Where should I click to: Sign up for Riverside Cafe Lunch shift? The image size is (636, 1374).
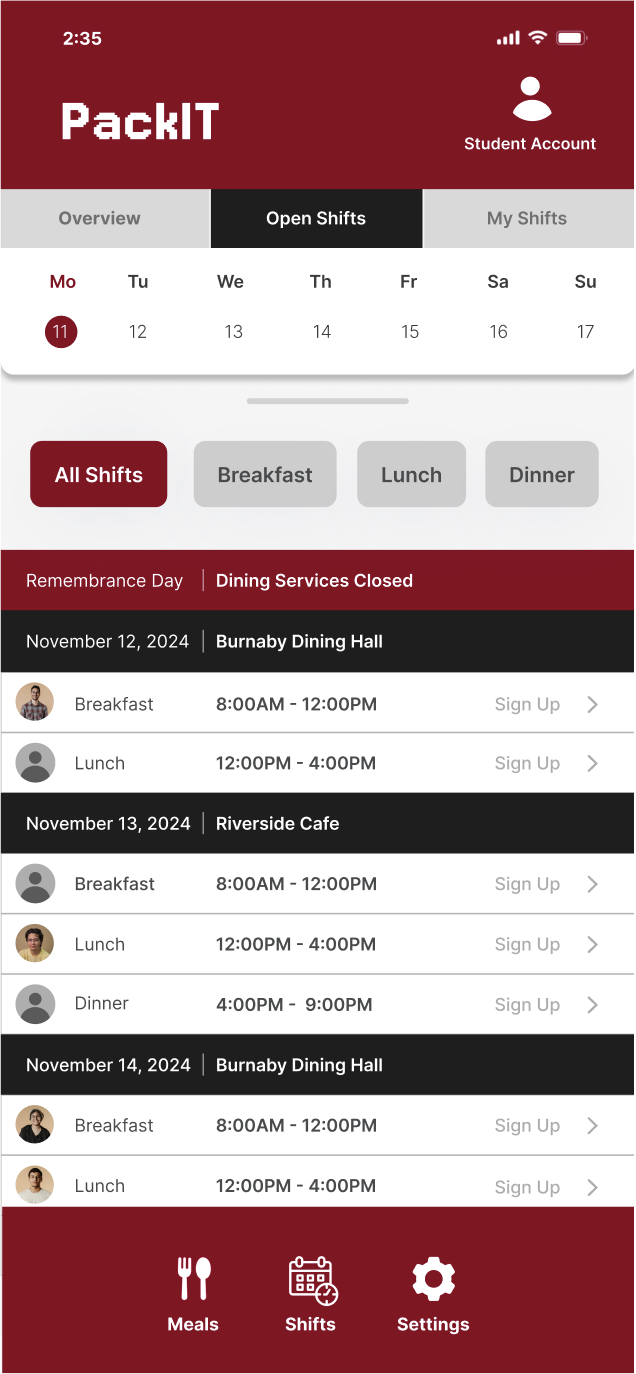pos(528,944)
